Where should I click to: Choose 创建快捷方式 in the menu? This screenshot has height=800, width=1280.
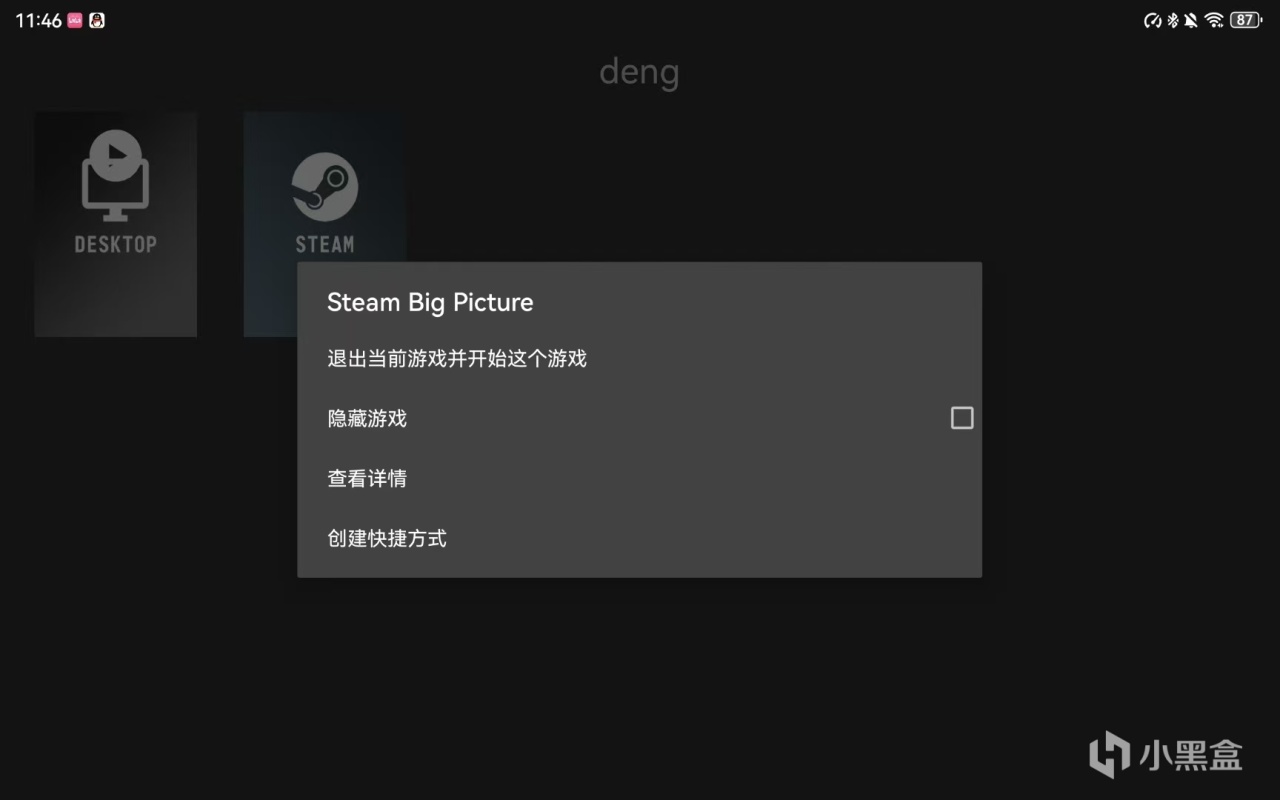(x=387, y=538)
